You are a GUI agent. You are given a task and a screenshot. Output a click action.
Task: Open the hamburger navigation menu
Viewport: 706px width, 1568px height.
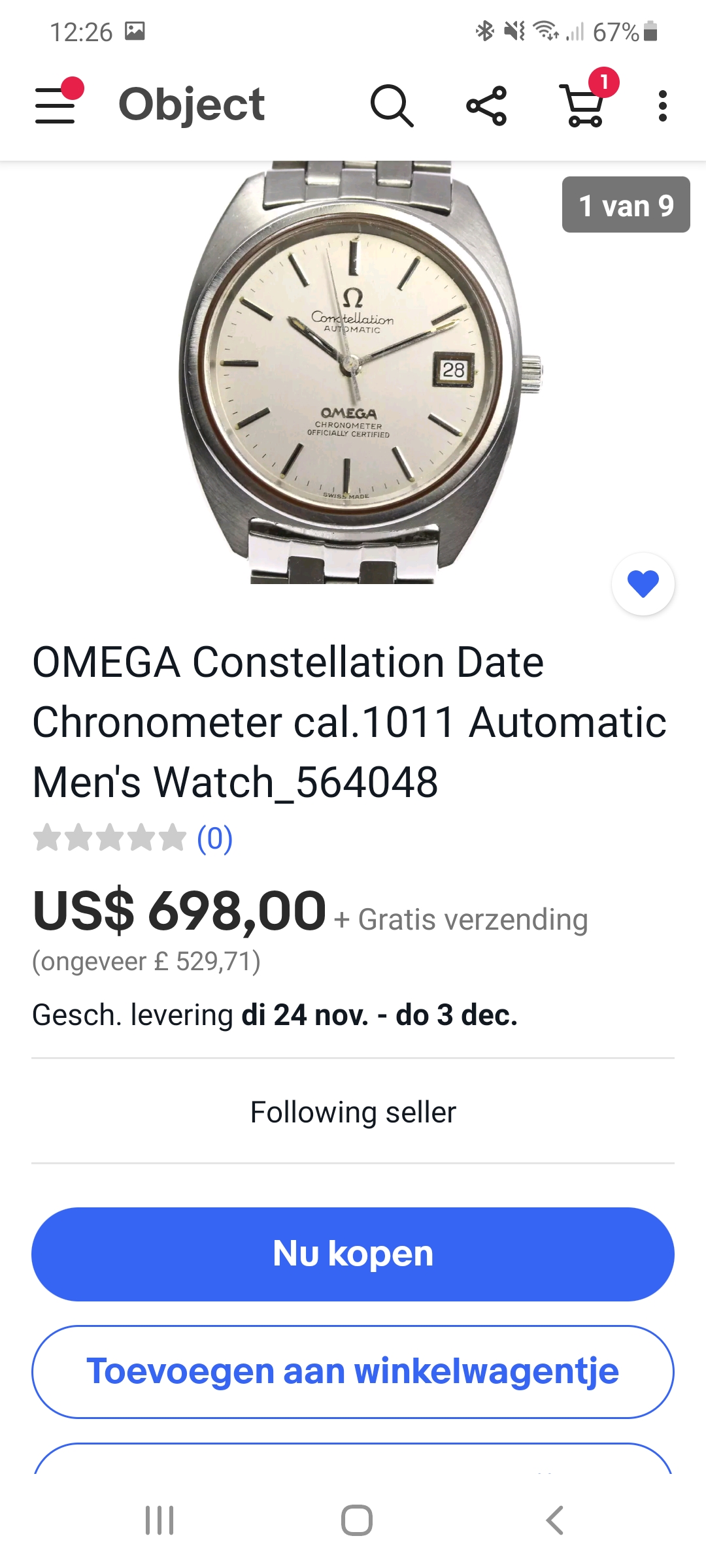(x=56, y=105)
